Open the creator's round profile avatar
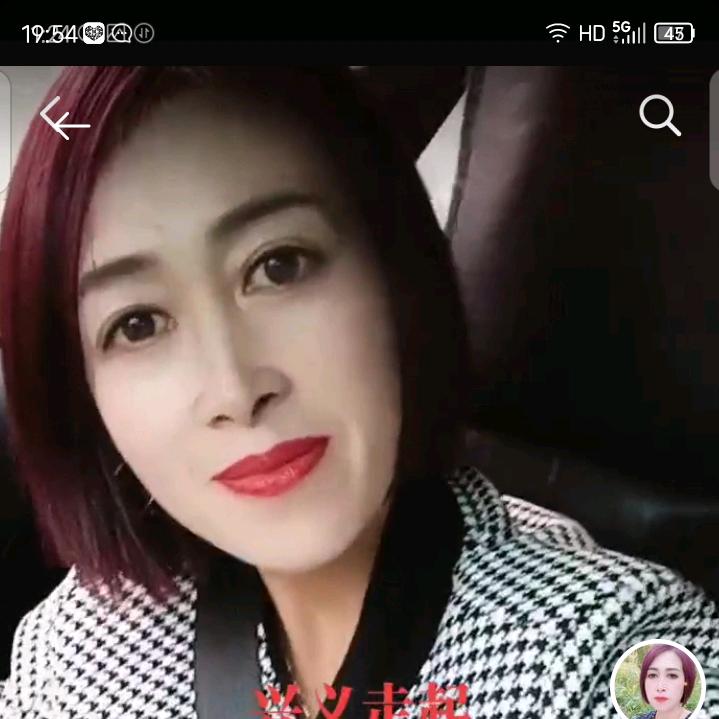This screenshot has width=719, height=719. click(657, 683)
